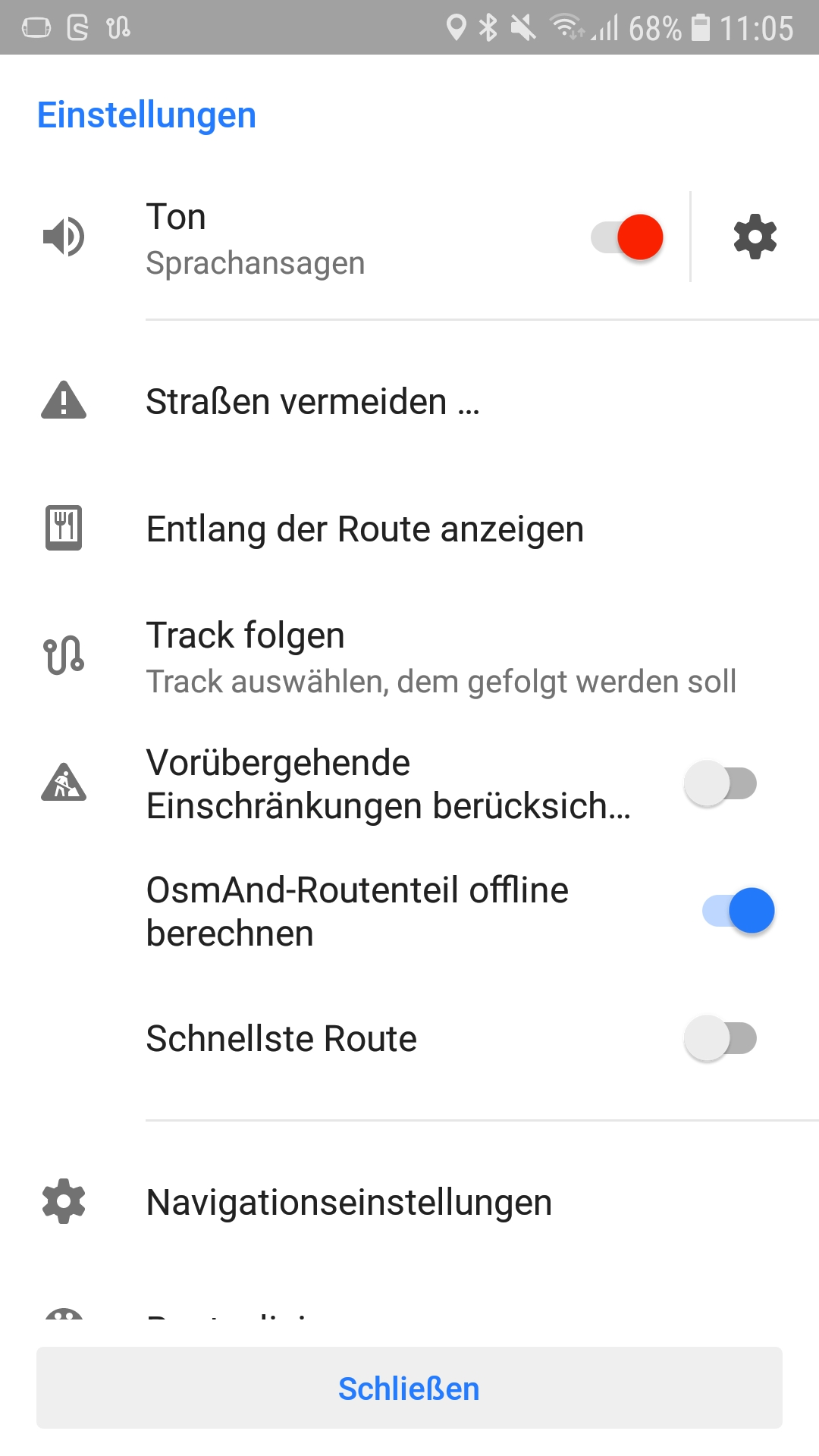Turn on Schnellste Route switch
819x1456 pixels.
pos(720,1038)
